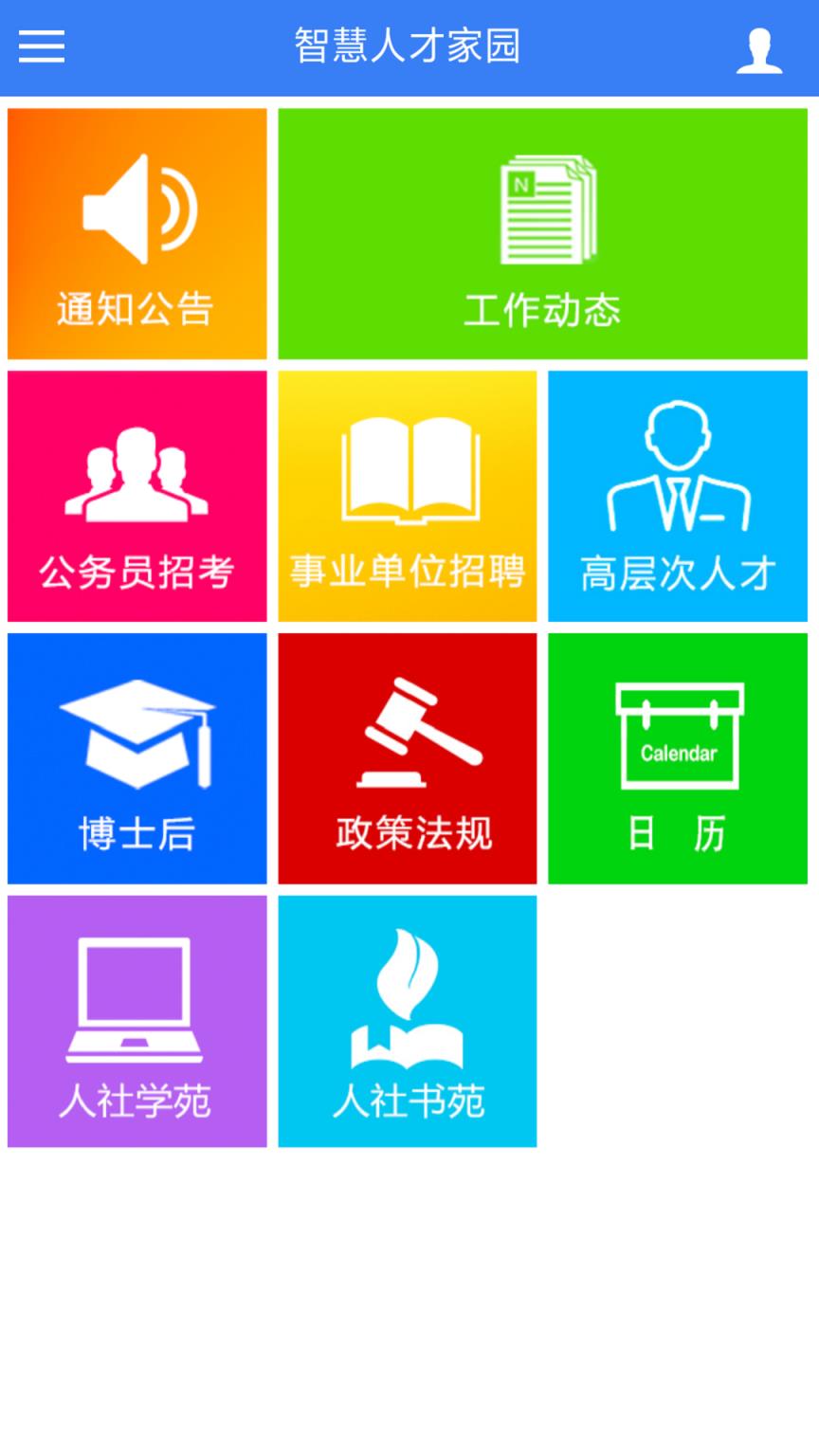Open the 事业单位招聘 open book icon

point(408,469)
